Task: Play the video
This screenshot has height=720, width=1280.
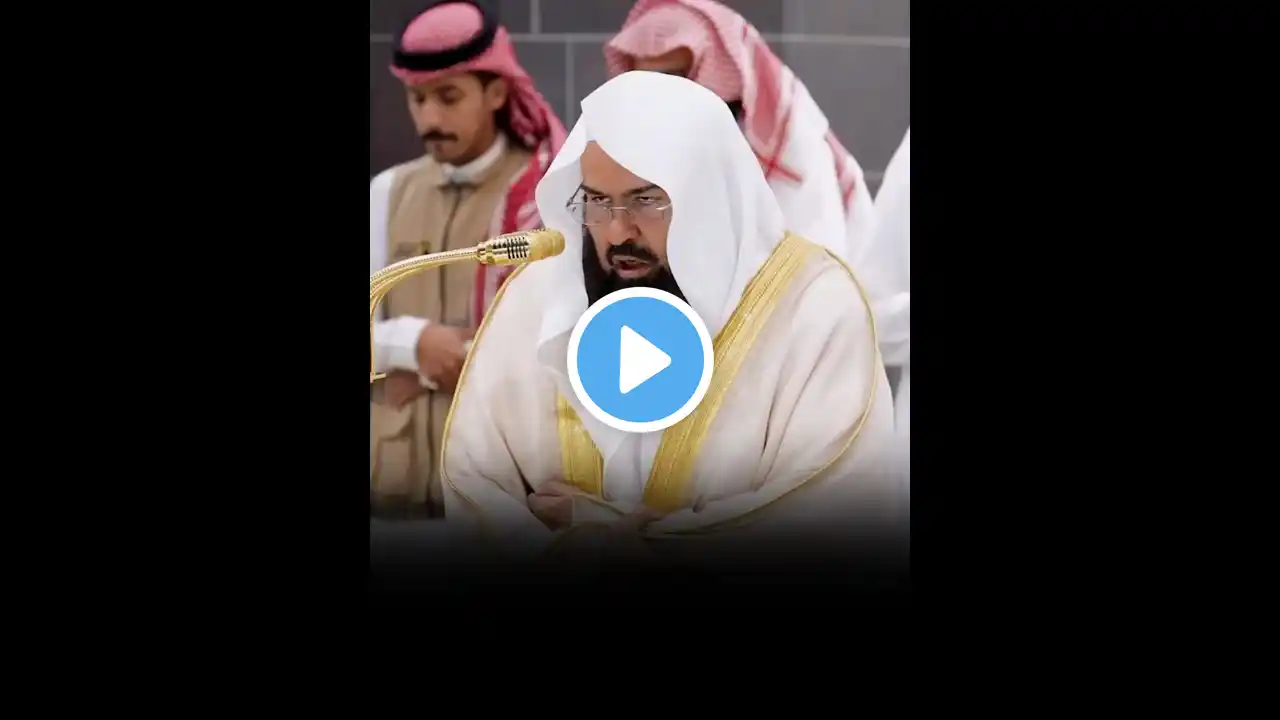Action: click(640, 360)
